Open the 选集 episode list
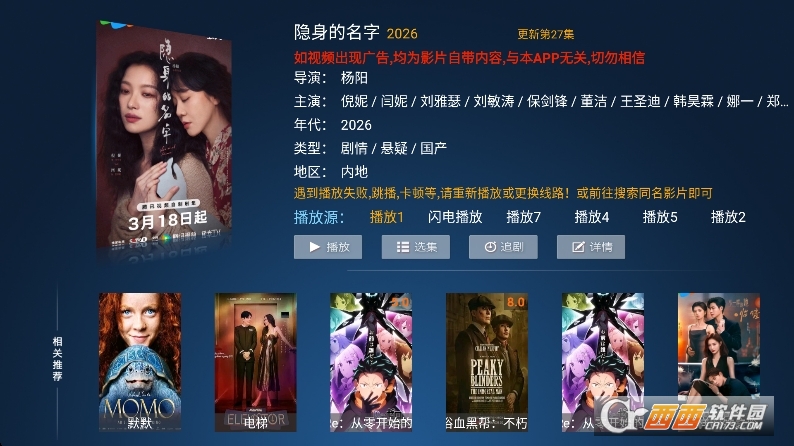This screenshot has width=794, height=446. coord(415,247)
